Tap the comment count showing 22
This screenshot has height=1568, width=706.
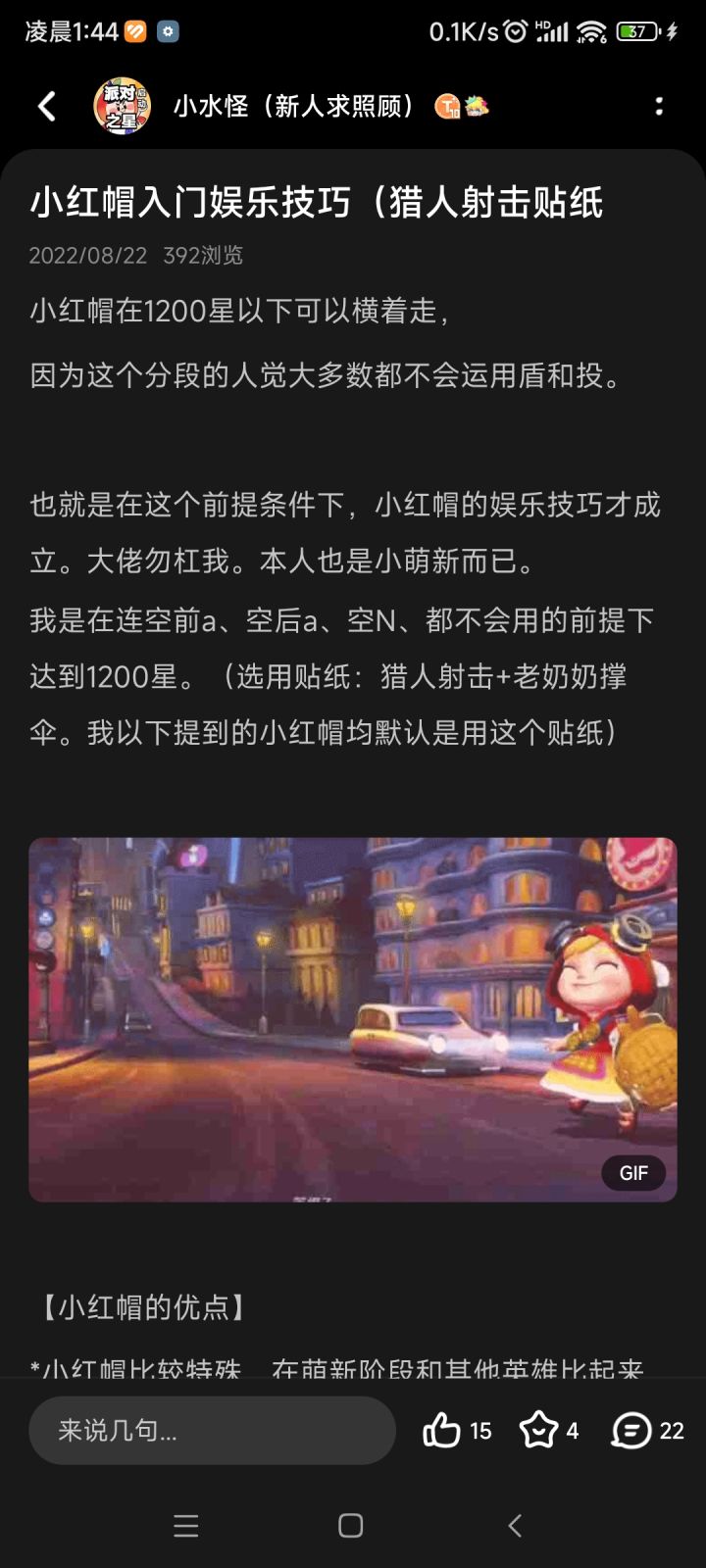(671, 1431)
